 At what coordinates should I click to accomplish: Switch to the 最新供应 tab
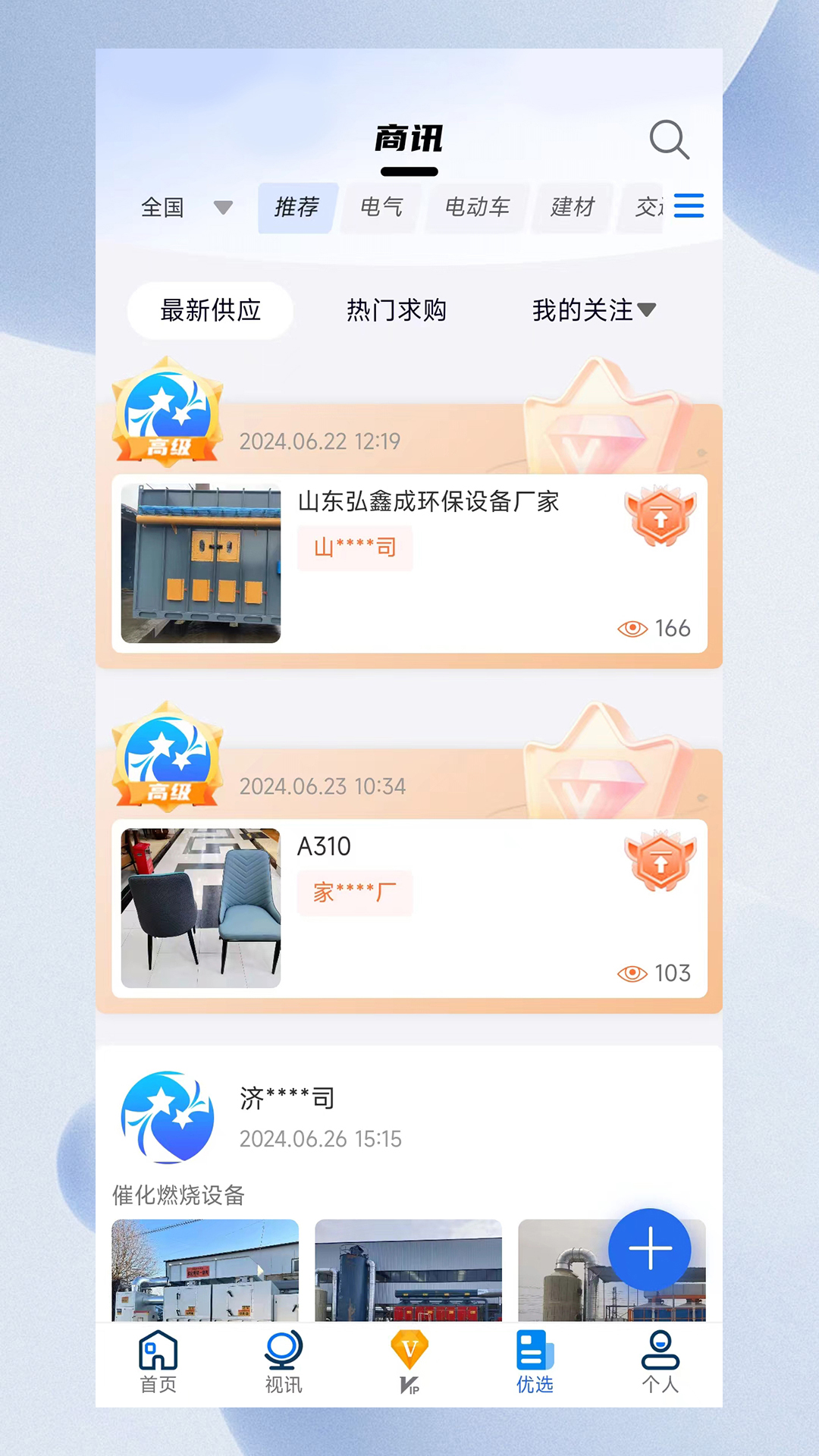coord(210,310)
